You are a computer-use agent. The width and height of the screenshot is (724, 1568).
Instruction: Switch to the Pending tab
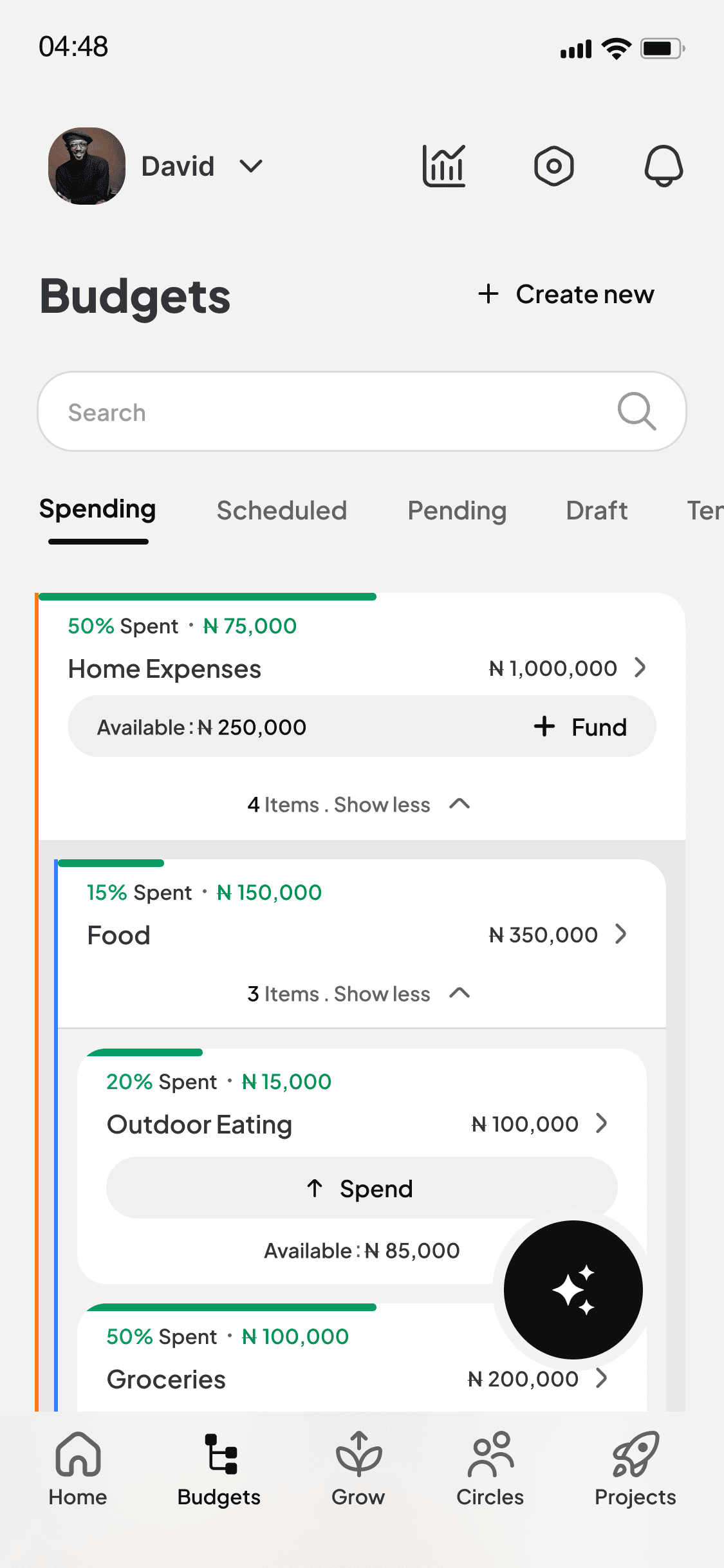click(456, 510)
